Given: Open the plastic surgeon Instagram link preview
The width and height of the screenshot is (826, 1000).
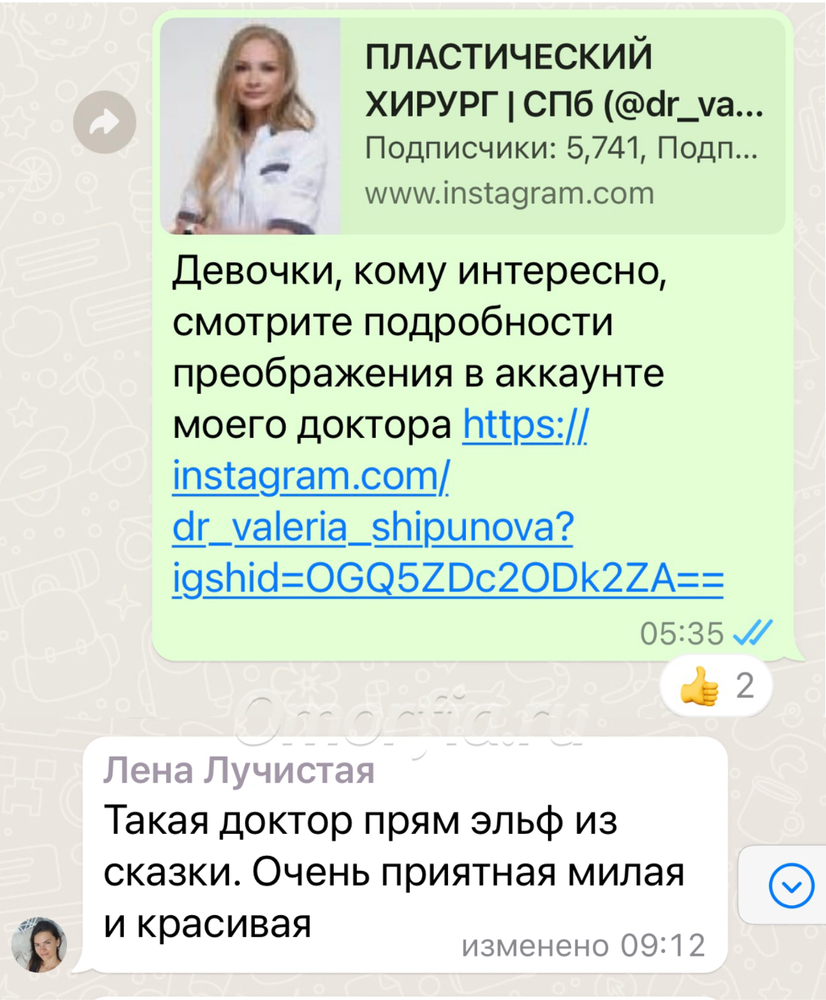Looking at the screenshot, I should (x=472, y=125).
